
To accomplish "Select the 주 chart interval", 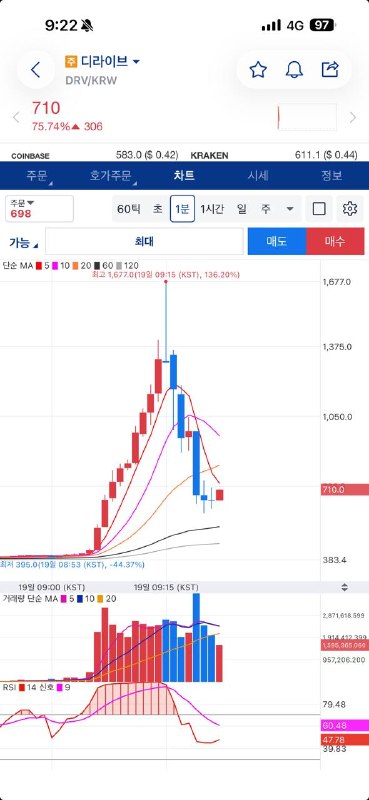I will tap(265, 209).
